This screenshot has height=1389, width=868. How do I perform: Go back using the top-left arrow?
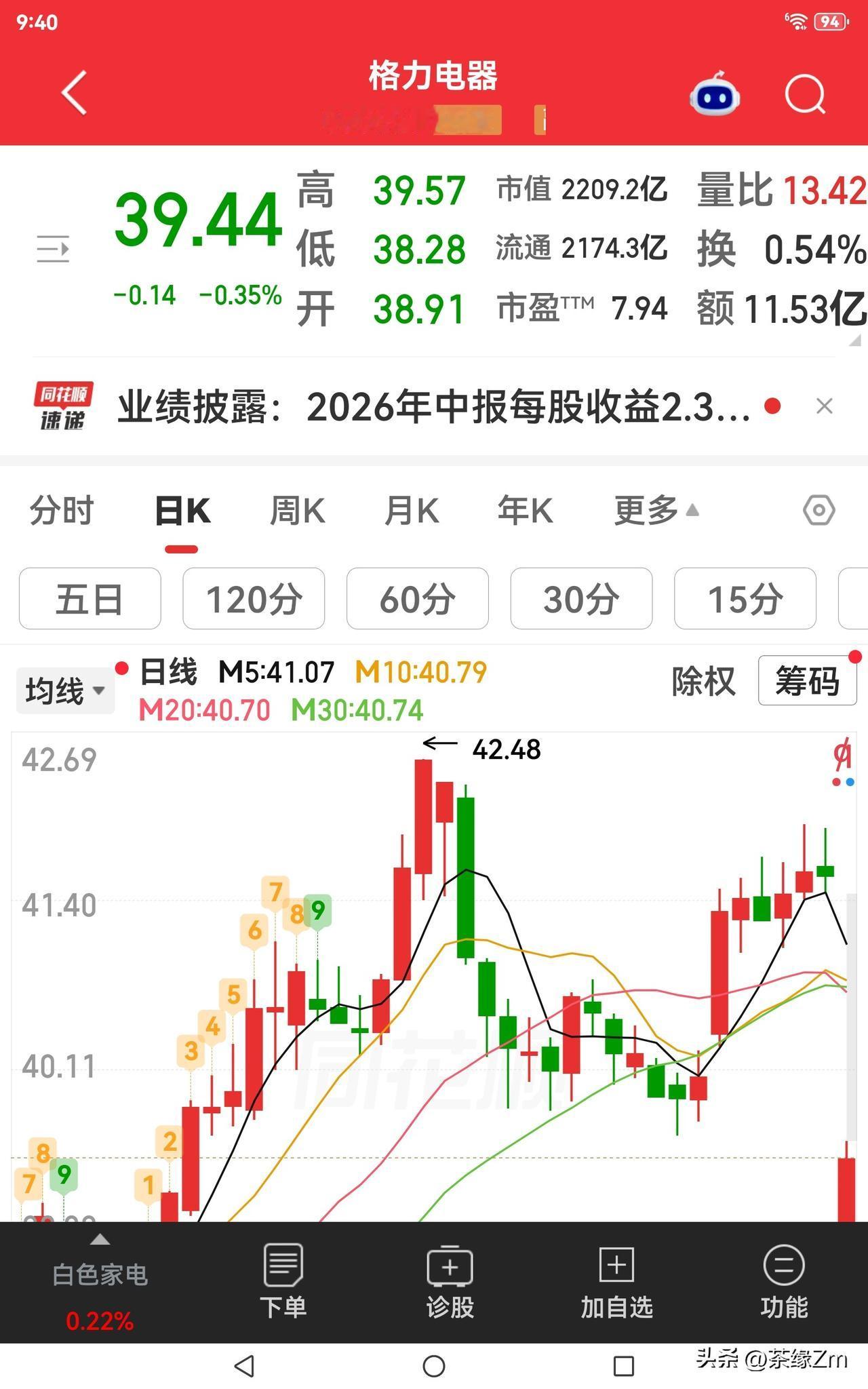click(75, 93)
